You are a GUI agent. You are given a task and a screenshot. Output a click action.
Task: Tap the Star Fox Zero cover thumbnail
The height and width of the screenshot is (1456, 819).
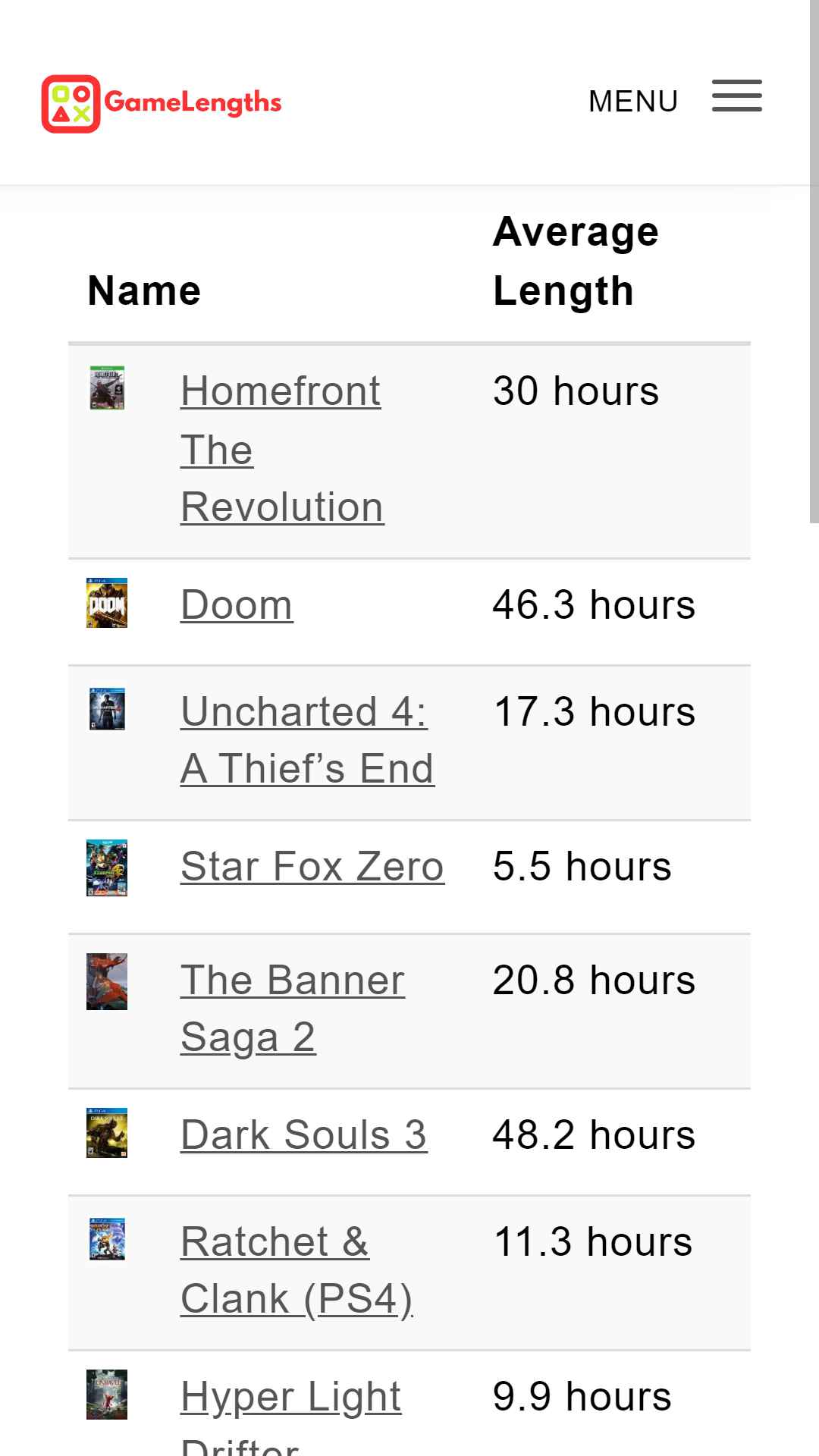coord(107,868)
